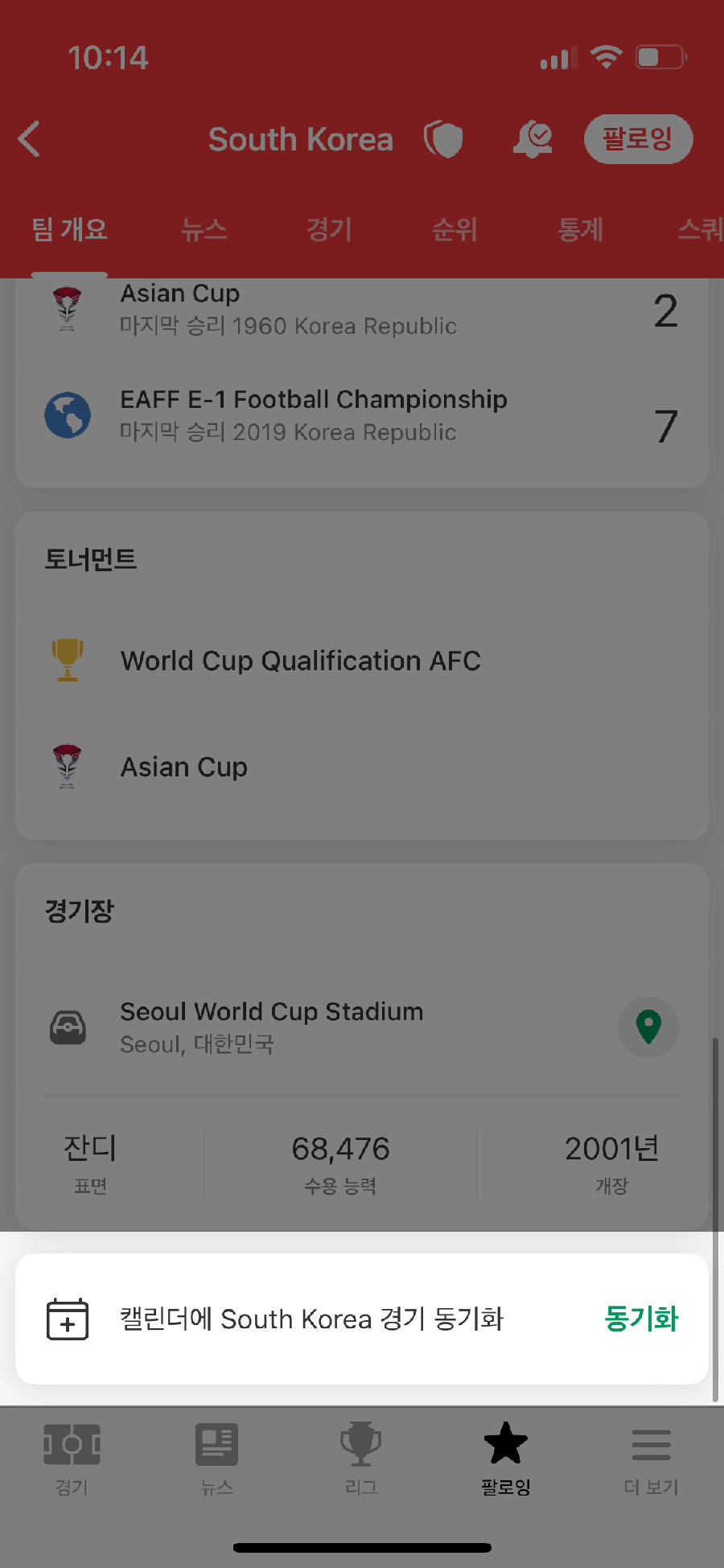Open the Asian Cup tournament entry
This screenshot has width=724, height=1568.
click(x=183, y=766)
